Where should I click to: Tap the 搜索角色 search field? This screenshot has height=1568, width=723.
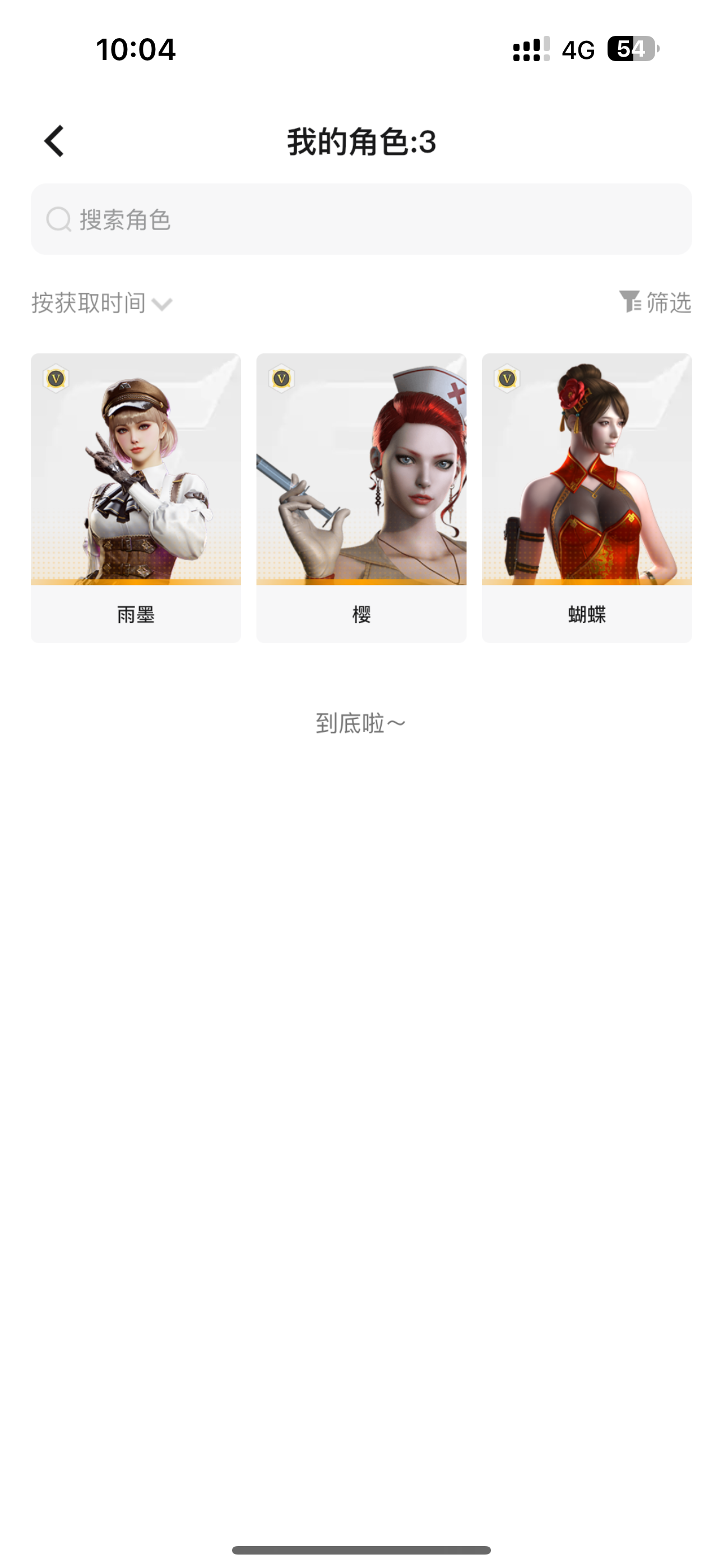coord(361,220)
